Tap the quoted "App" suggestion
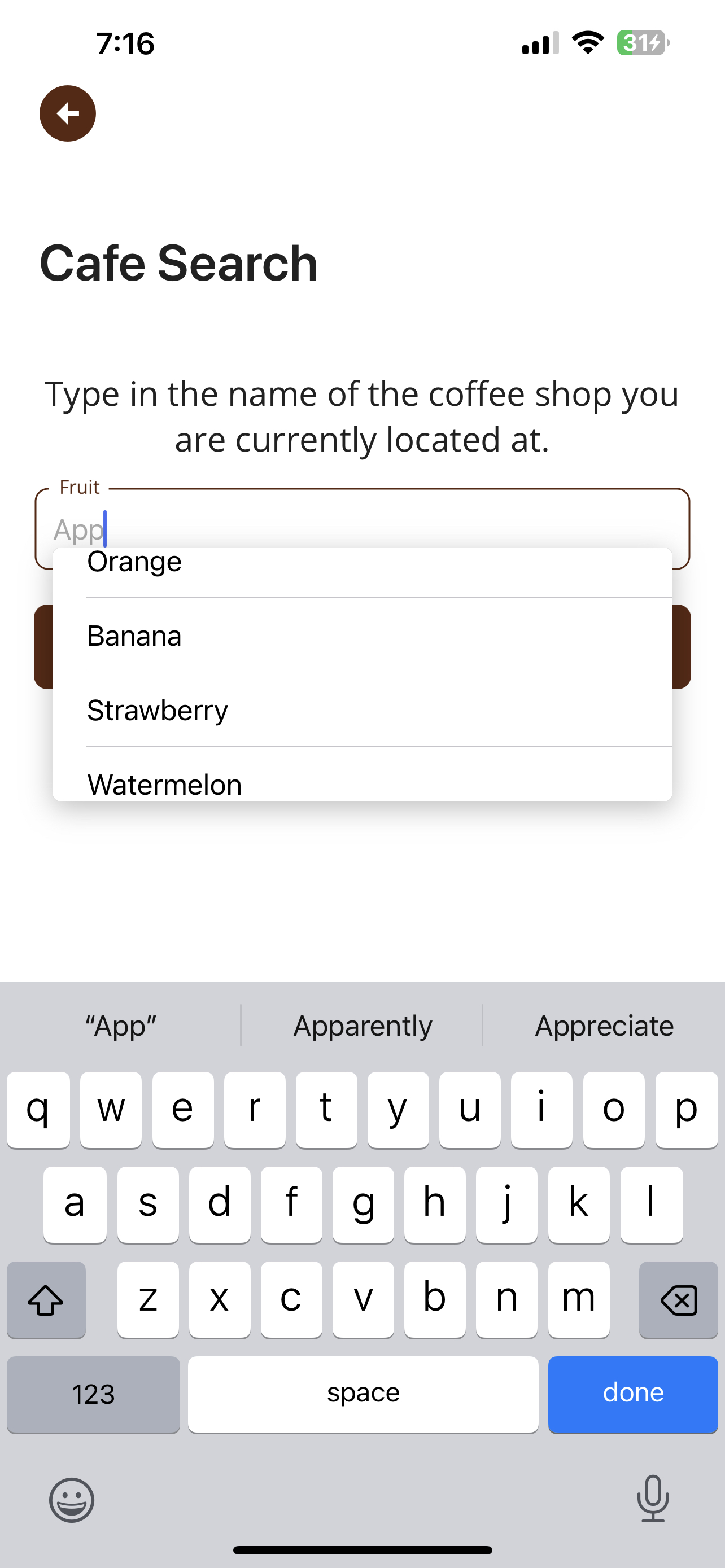725x1568 pixels. pyautogui.click(x=120, y=1025)
